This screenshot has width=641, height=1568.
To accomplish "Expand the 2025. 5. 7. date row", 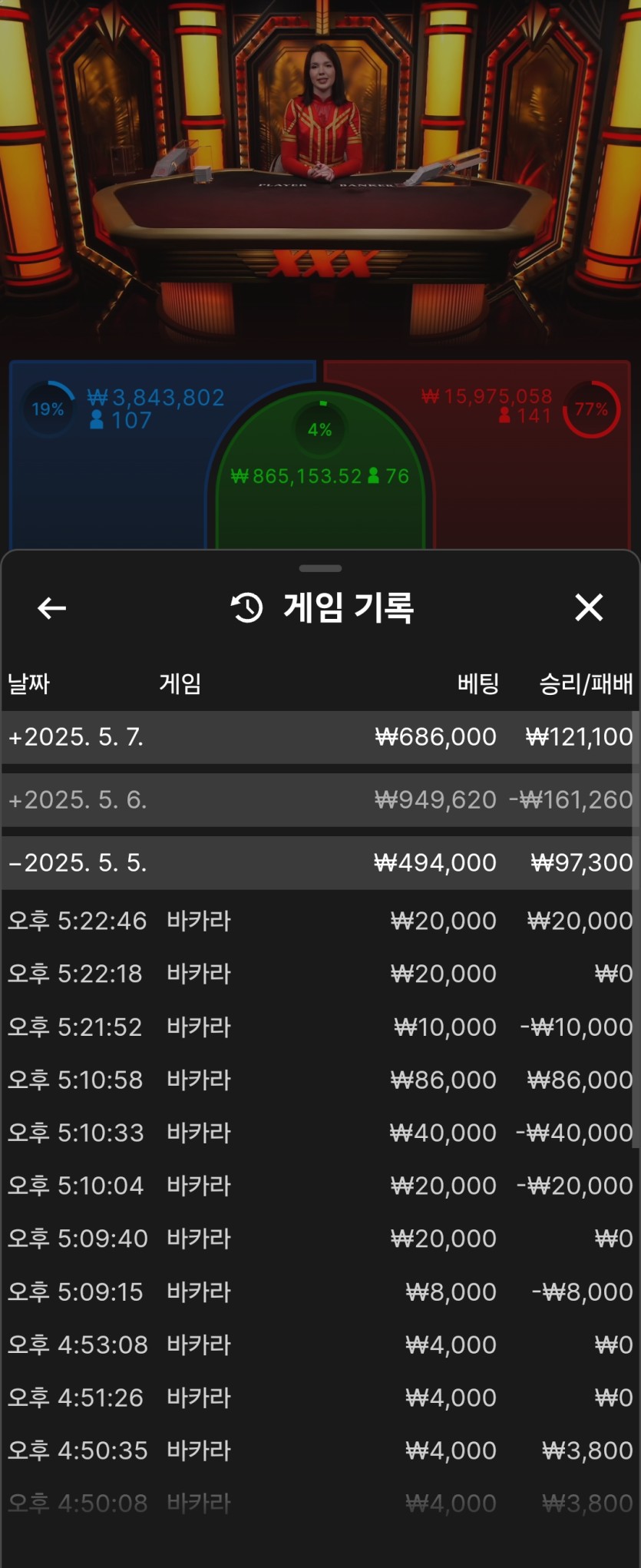I will tap(319, 737).
